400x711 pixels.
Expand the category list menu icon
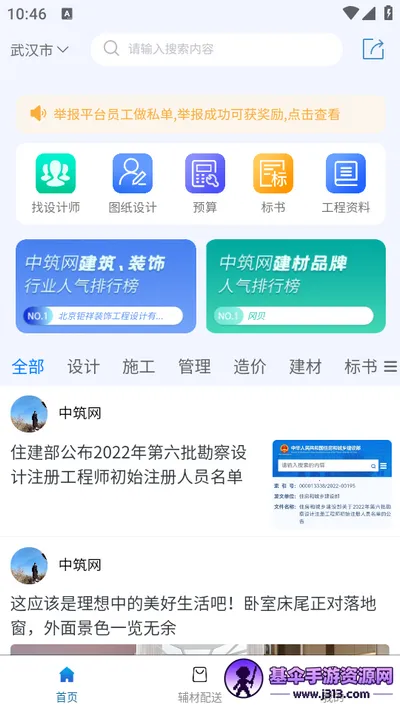pyautogui.click(x=390, y=366)
